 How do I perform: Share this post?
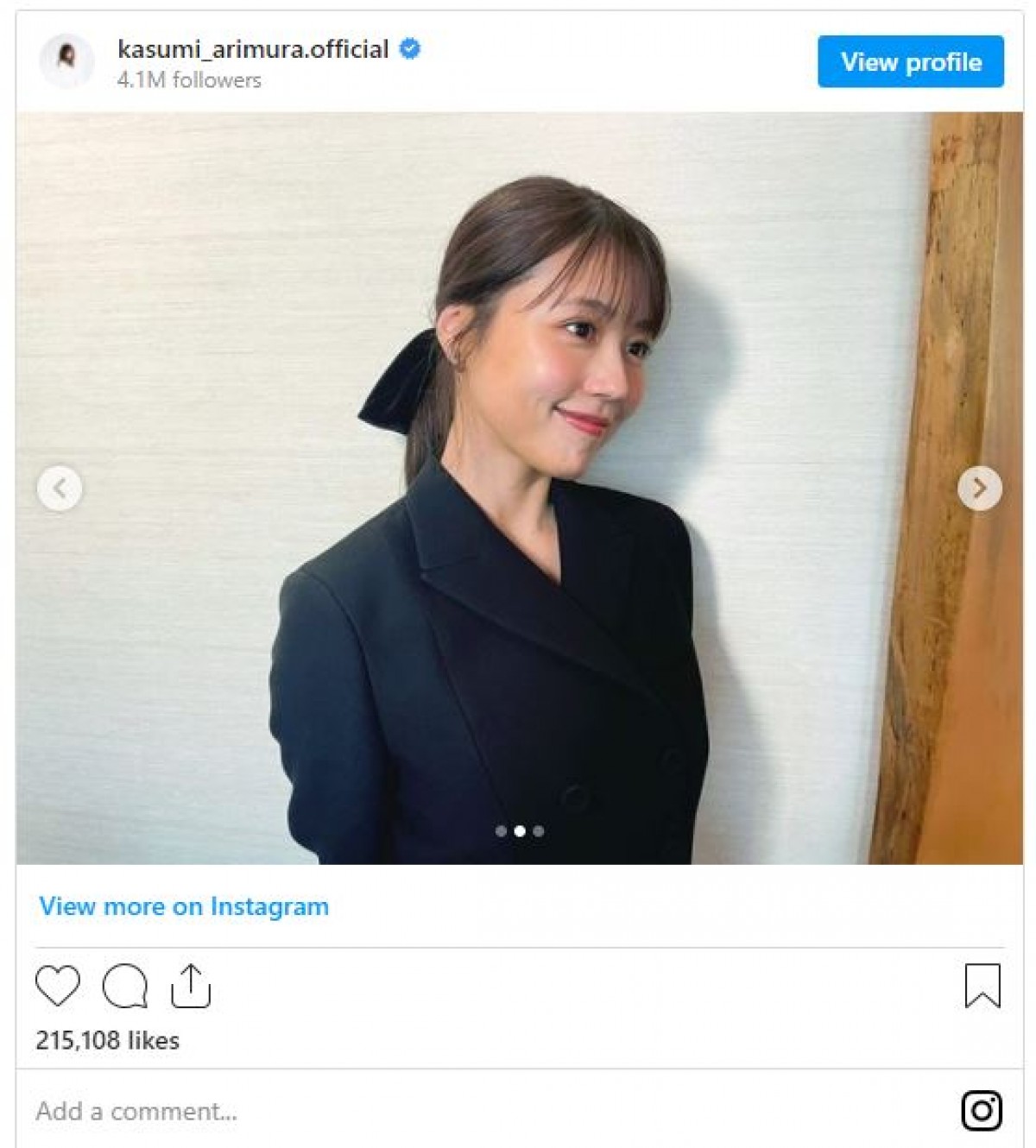click(191, 986)
